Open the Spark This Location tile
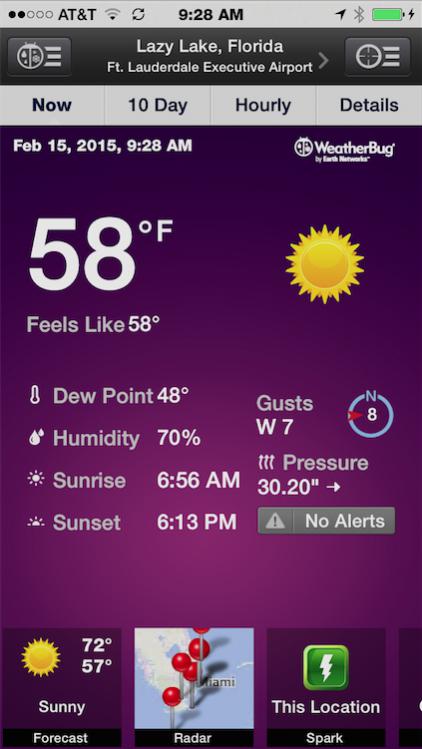 (326, 688)
